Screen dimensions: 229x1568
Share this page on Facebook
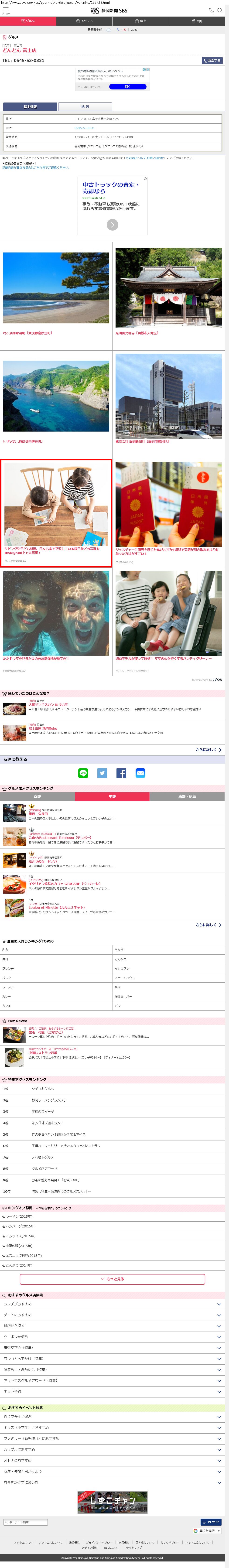coord(121,773)
